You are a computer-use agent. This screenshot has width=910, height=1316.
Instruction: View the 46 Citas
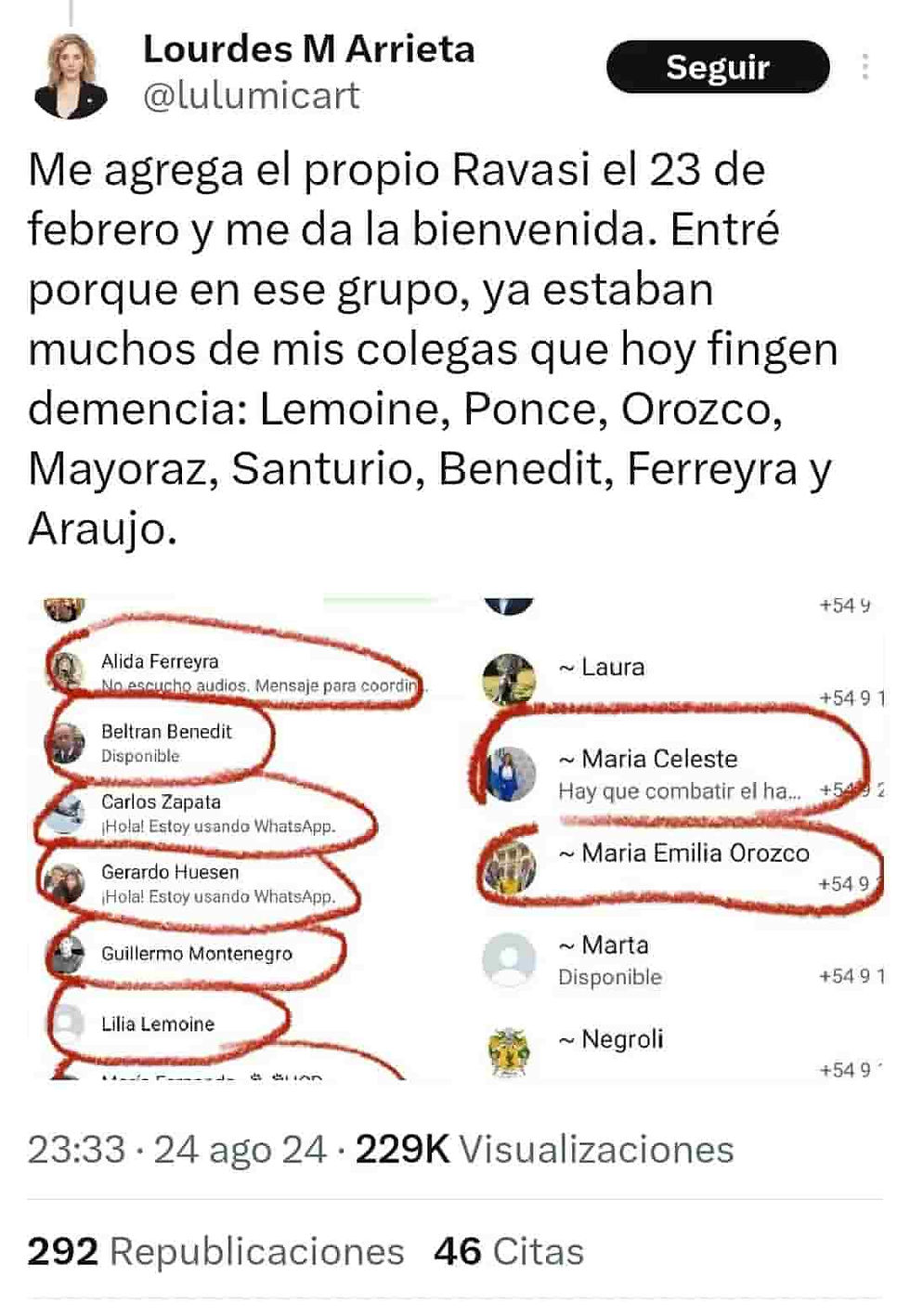point(509,1251)
